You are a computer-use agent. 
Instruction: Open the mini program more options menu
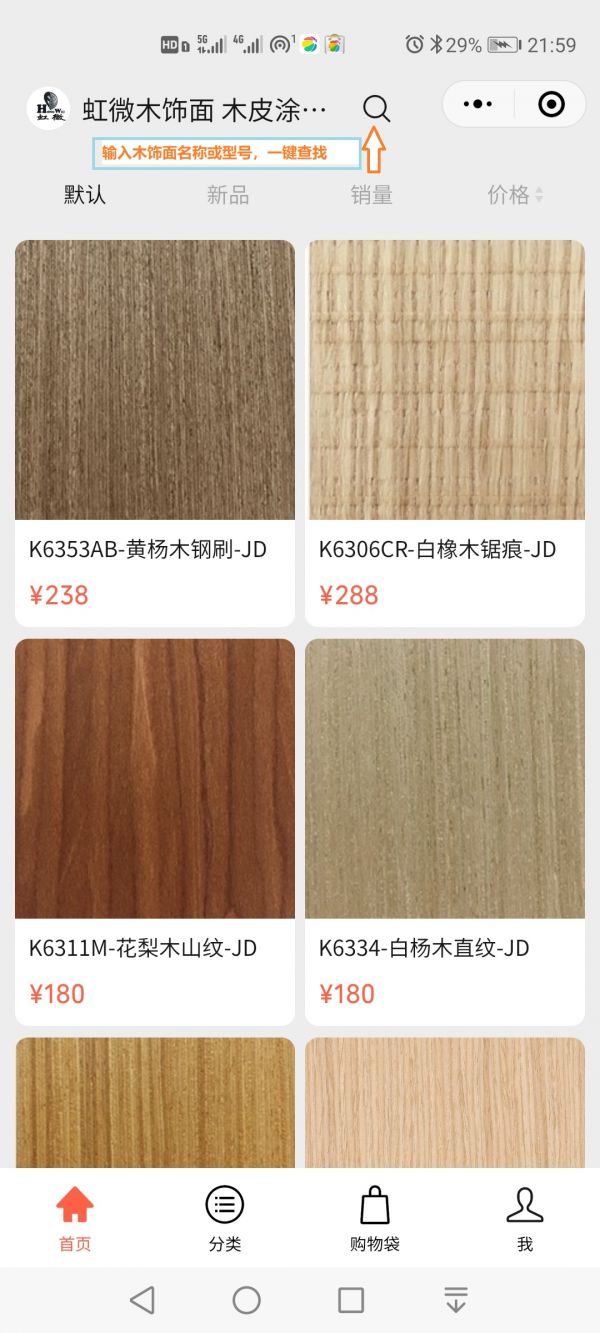point(478,104)
